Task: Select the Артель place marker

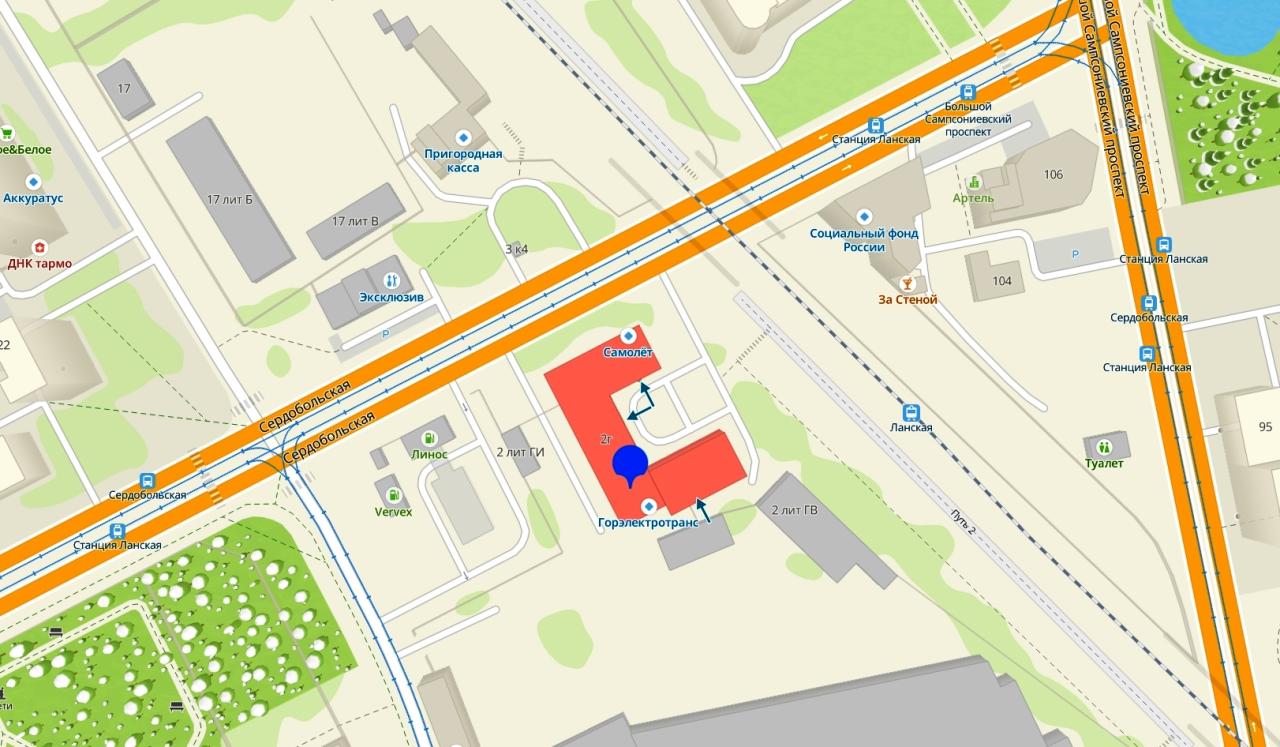Action: 973,182
